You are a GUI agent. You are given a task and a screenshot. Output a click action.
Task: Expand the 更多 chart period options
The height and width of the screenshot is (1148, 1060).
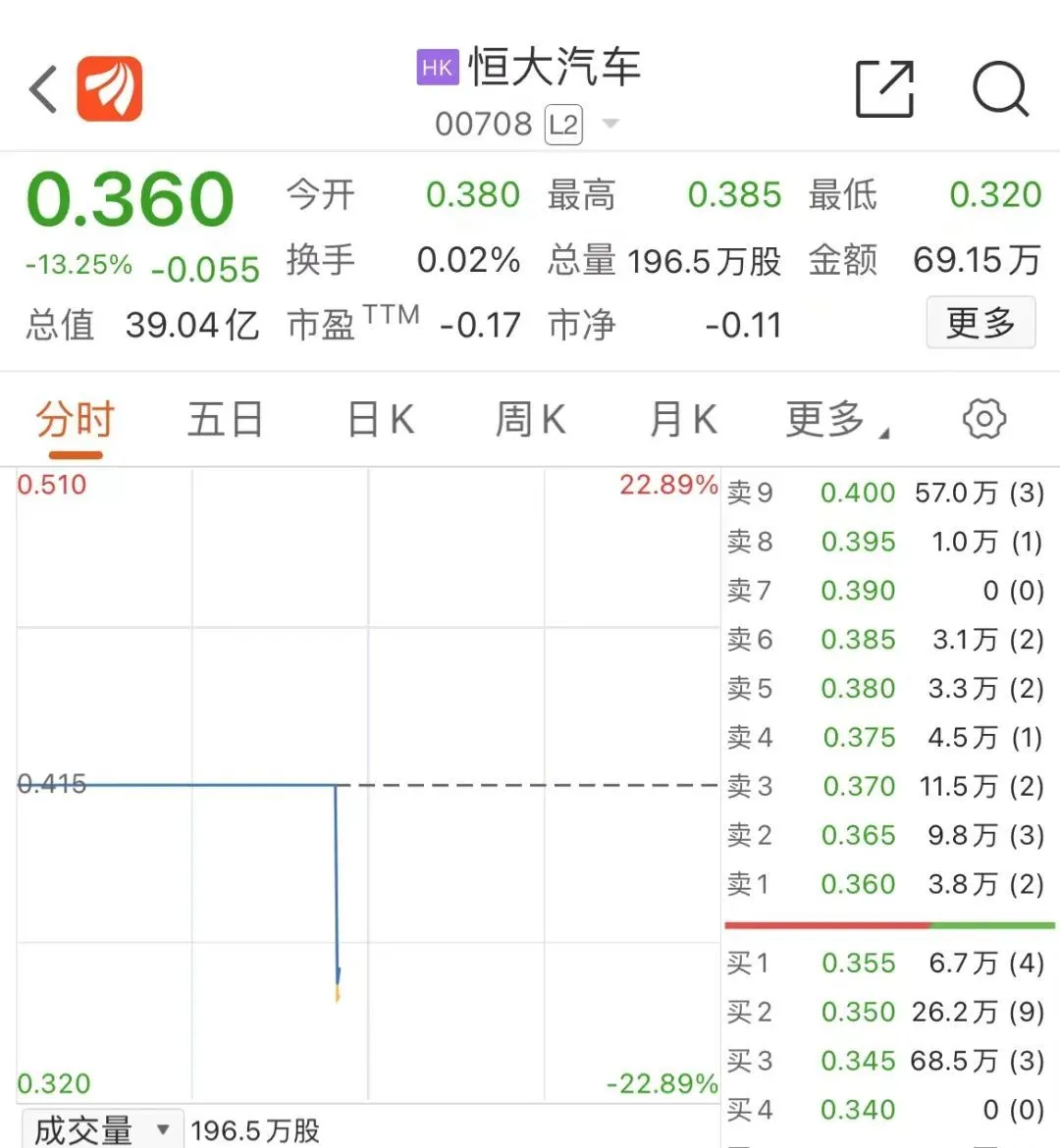point(835,421)
